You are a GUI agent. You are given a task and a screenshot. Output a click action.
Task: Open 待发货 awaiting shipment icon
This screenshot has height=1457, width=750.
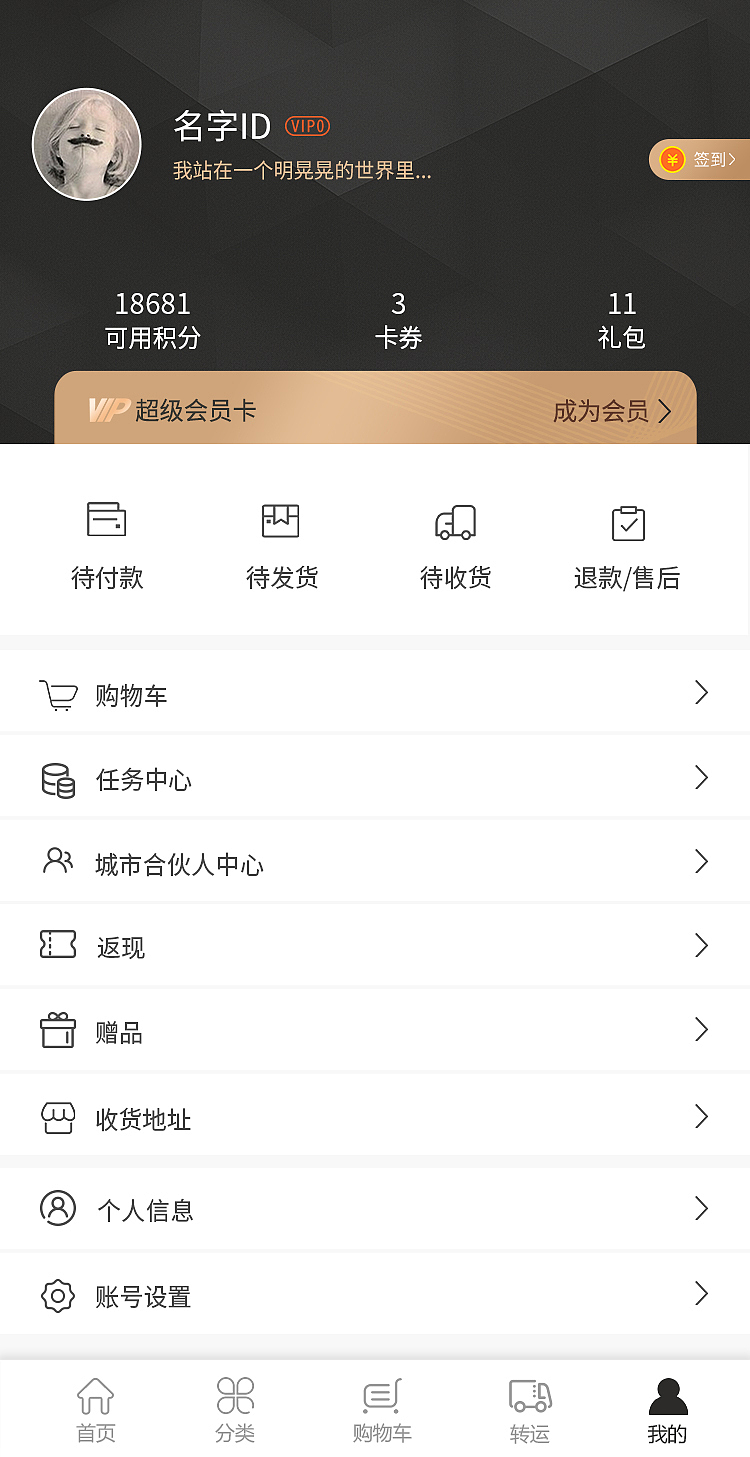pos(280,520)
